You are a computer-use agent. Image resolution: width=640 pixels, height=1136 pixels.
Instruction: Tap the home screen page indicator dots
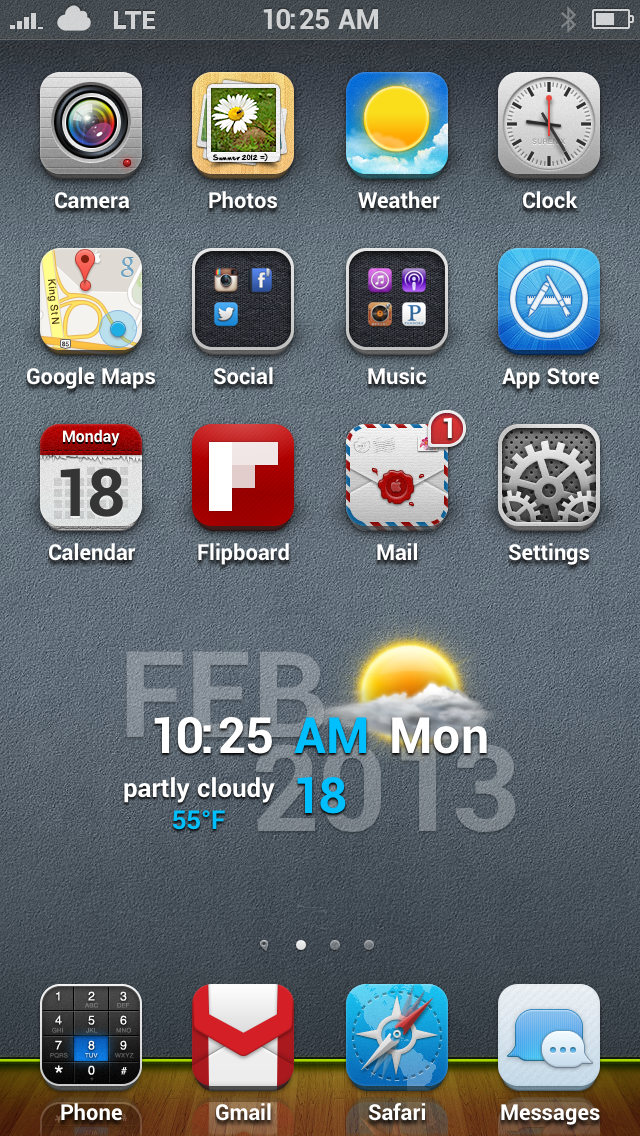[x=317, y=945]
